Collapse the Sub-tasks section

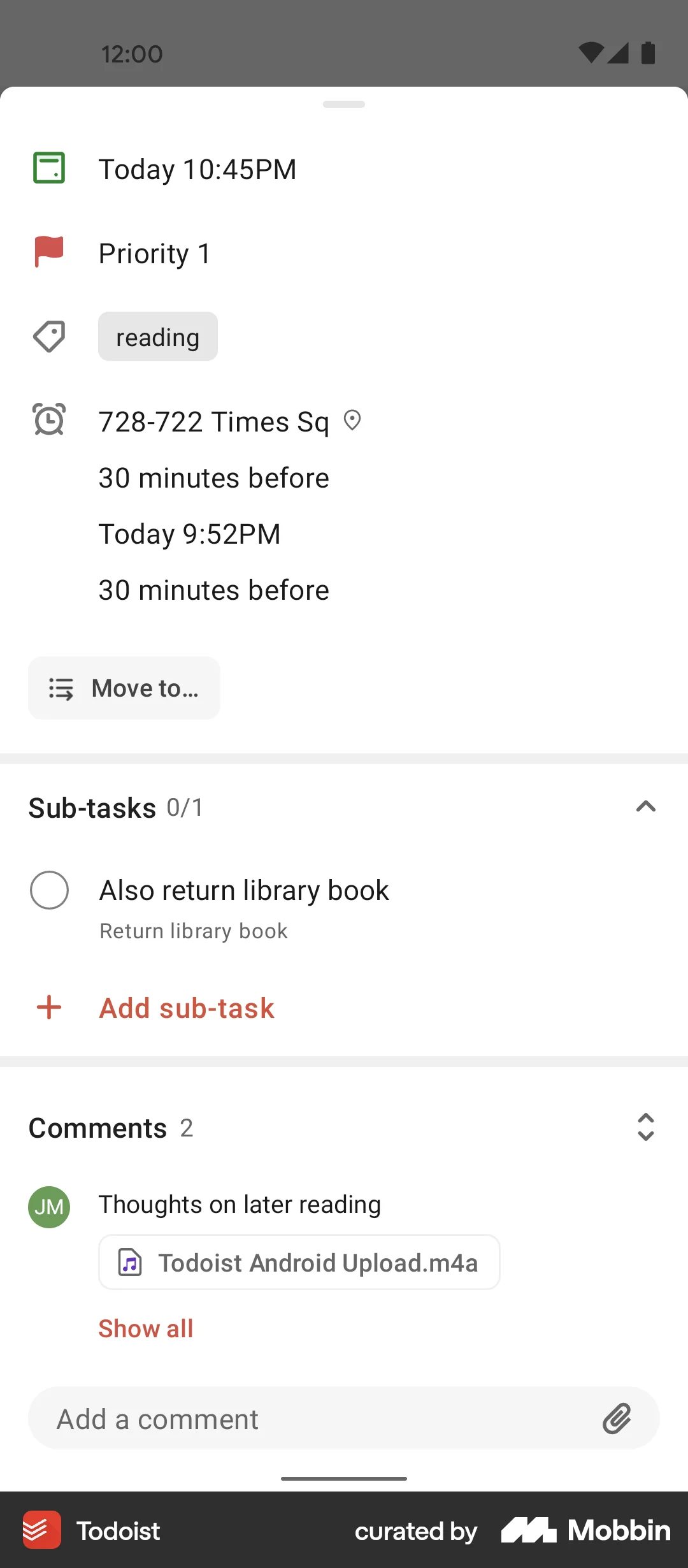[646, 807]
